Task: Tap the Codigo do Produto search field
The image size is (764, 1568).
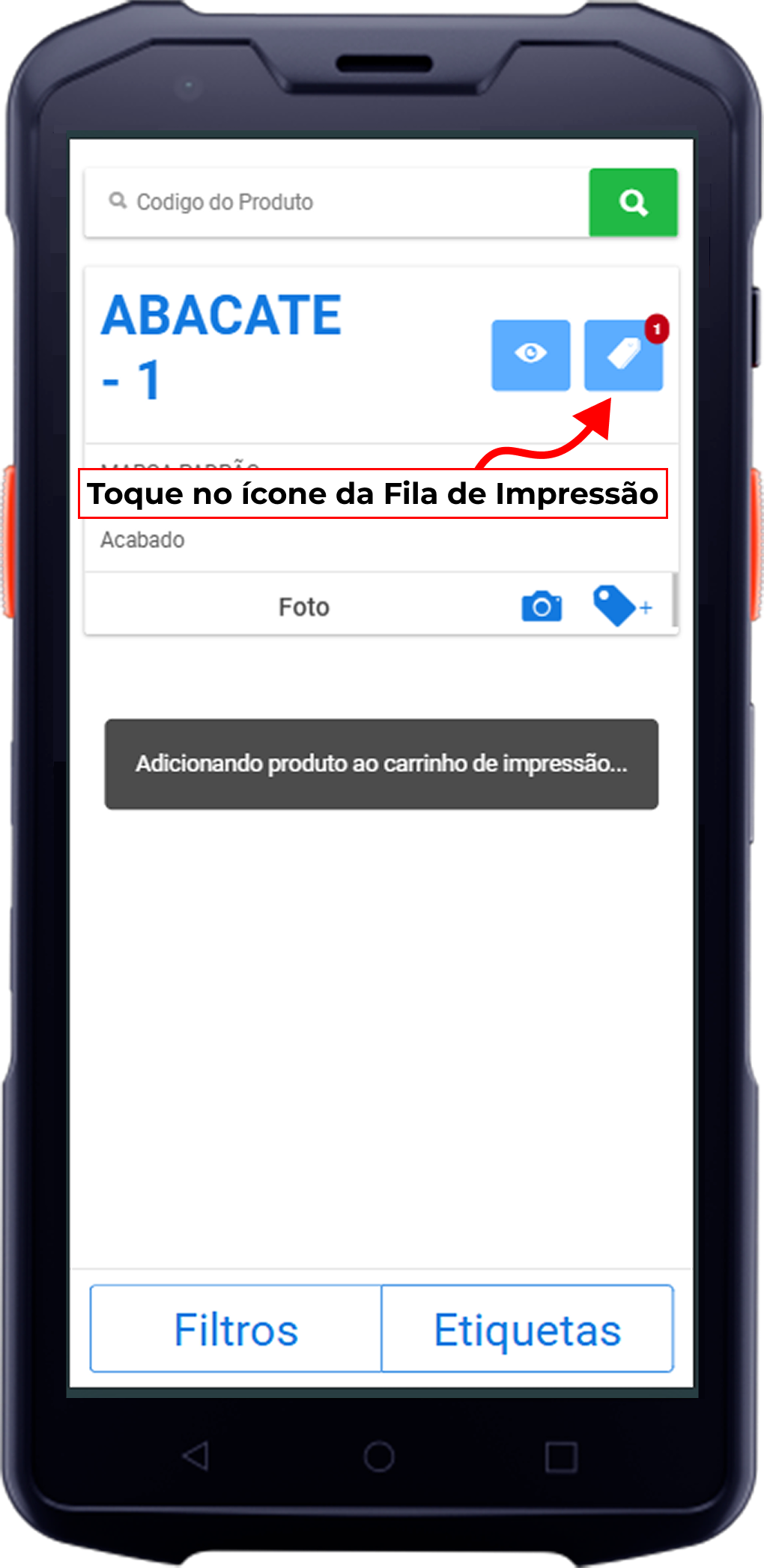Action: (x=337, y=202)
